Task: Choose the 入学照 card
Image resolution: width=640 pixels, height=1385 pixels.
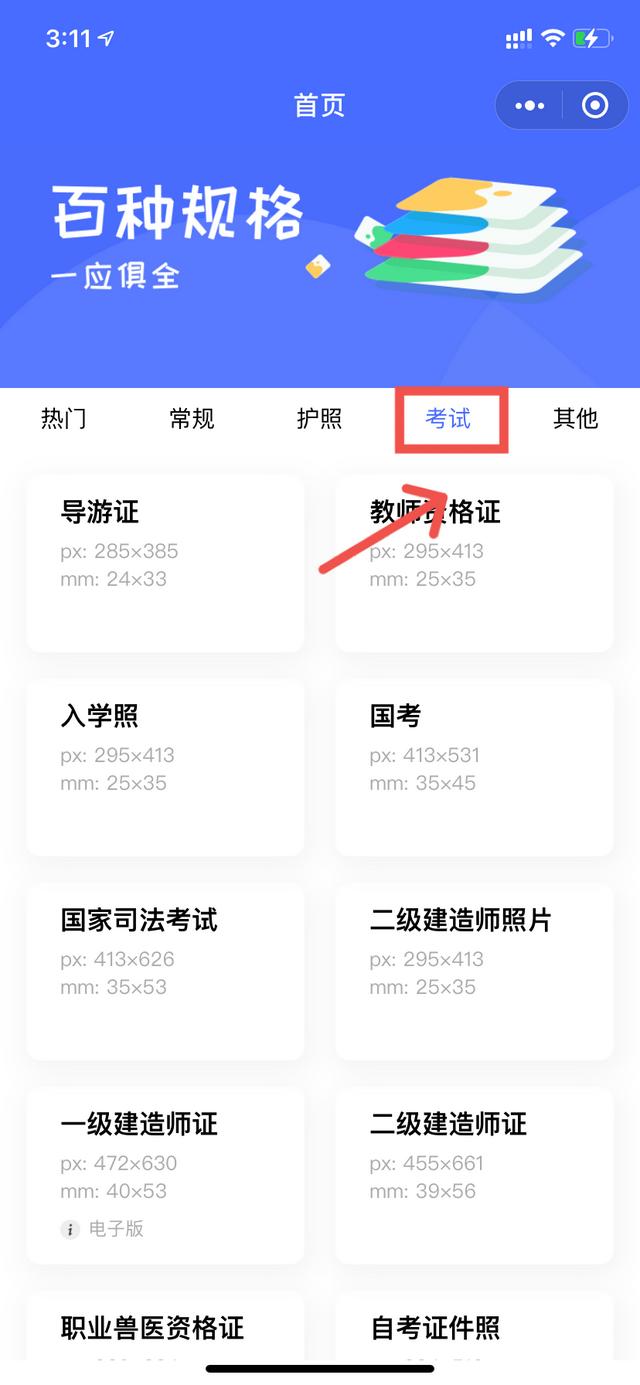Action: (x=165, y=767)
